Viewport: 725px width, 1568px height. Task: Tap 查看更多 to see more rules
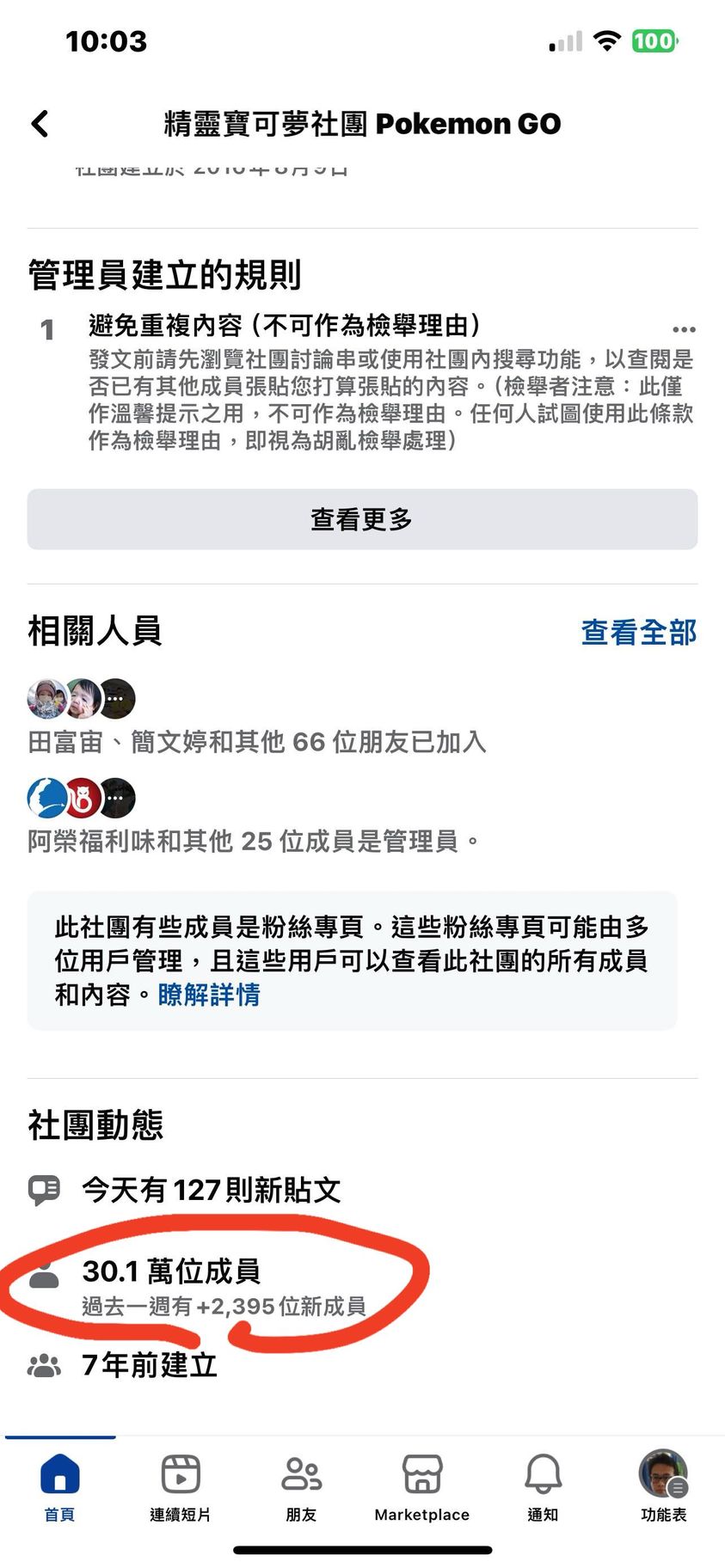tap(362, 519)
